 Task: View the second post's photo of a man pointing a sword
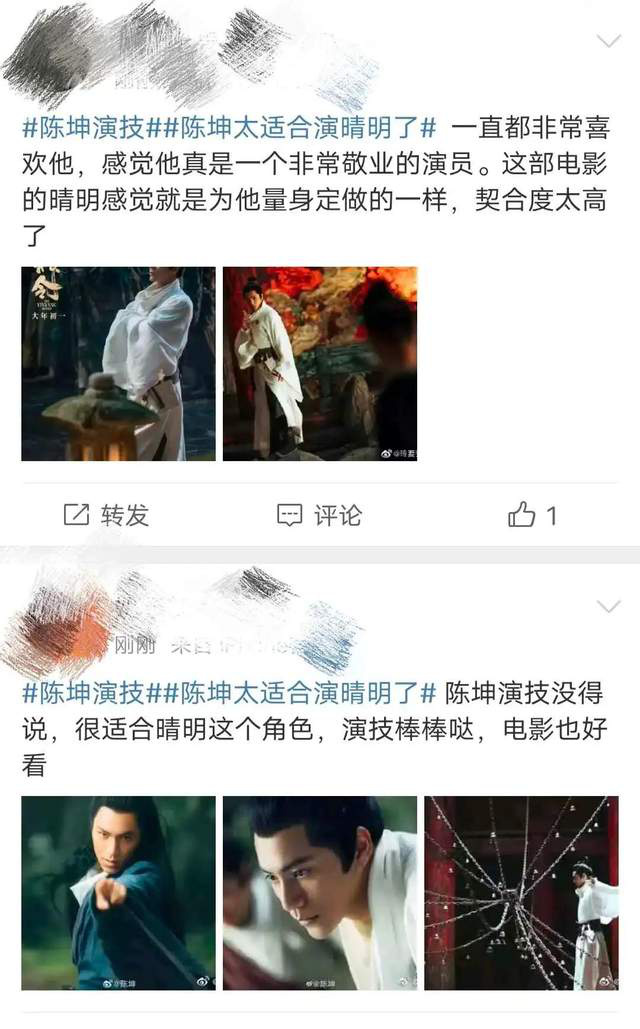tap(118, 892)
